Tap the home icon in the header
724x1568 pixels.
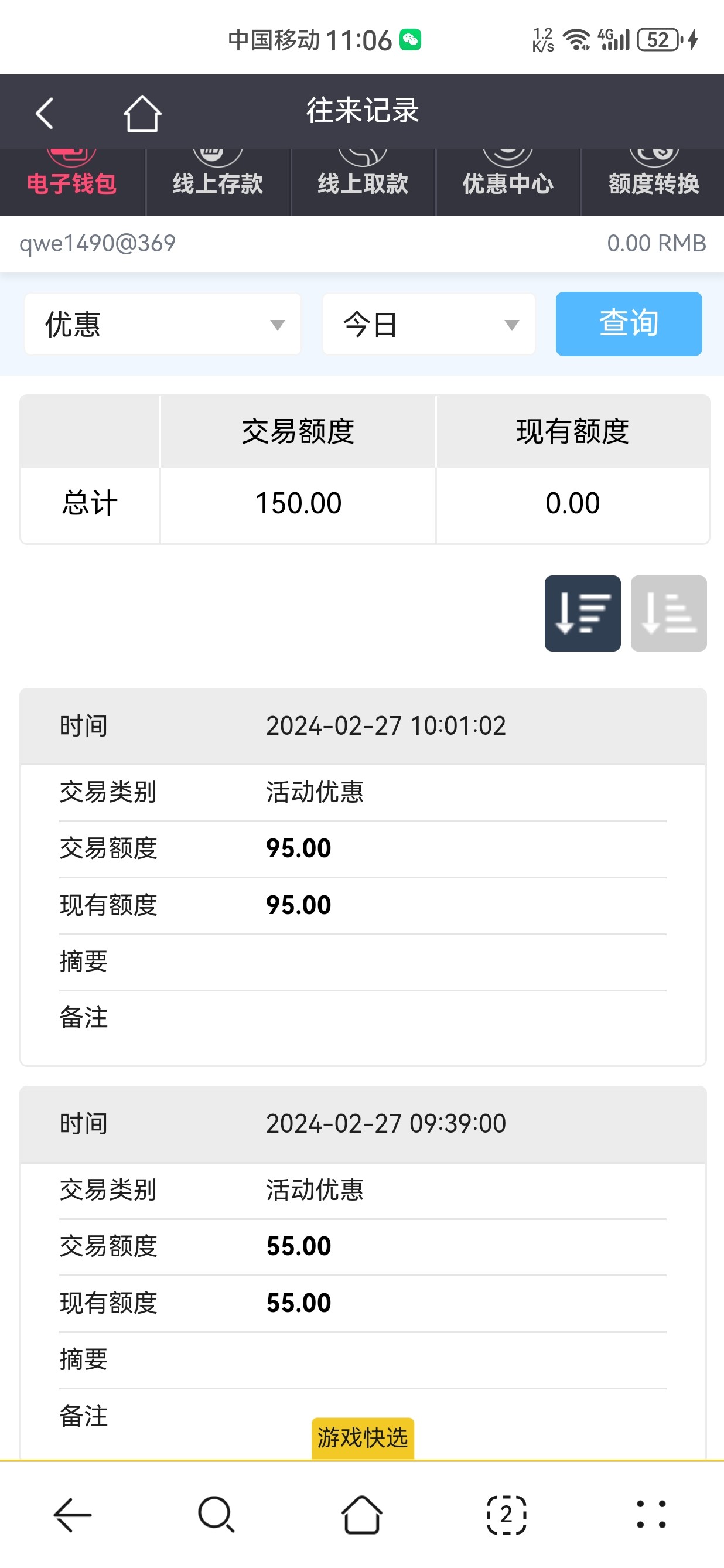pos(142,111)
